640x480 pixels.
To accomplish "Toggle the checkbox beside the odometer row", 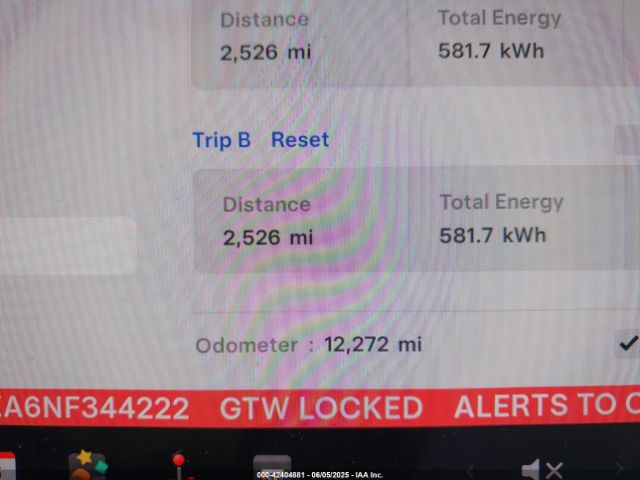I will 627,343.
